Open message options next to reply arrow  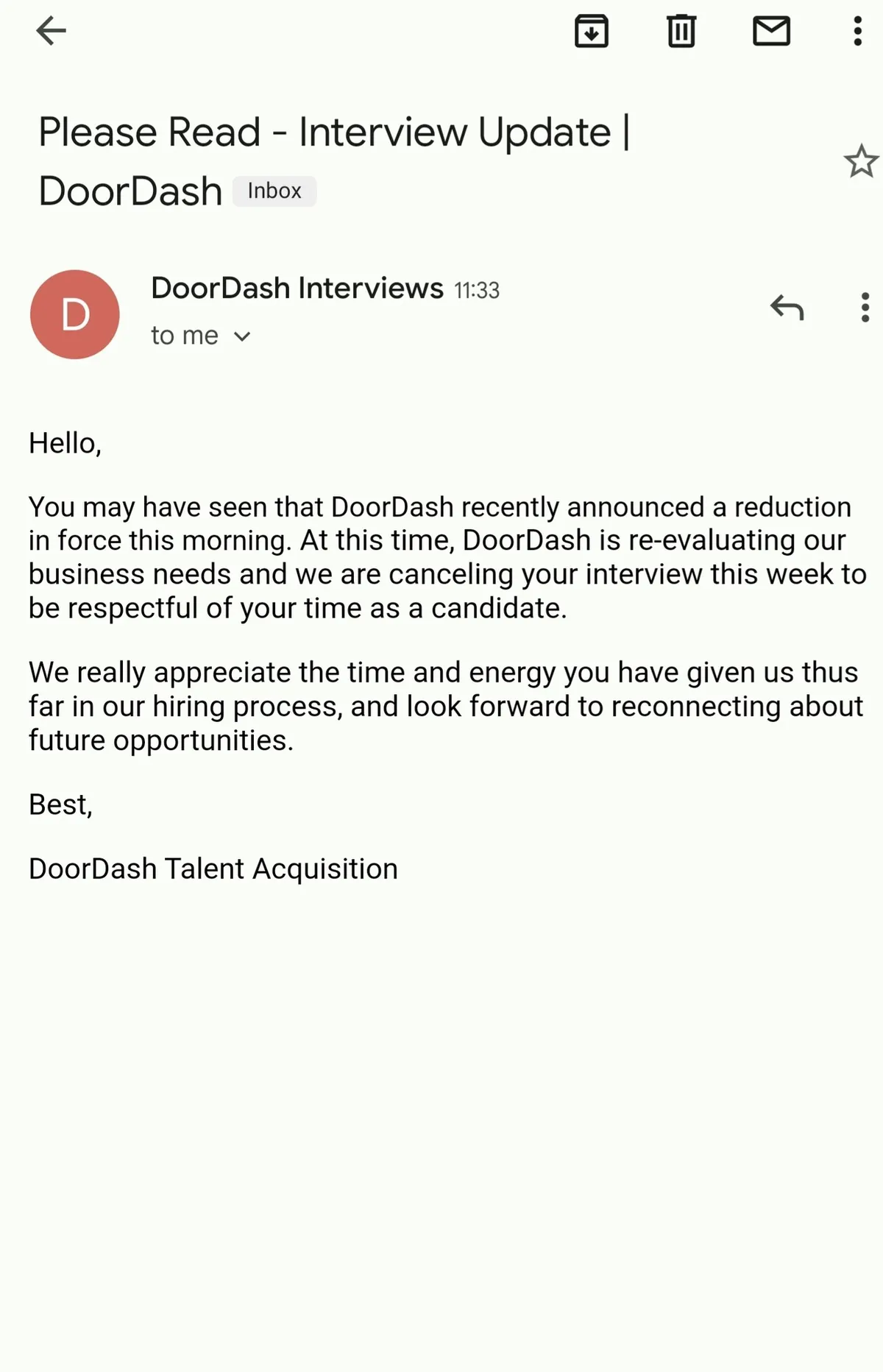coord(865,307)
